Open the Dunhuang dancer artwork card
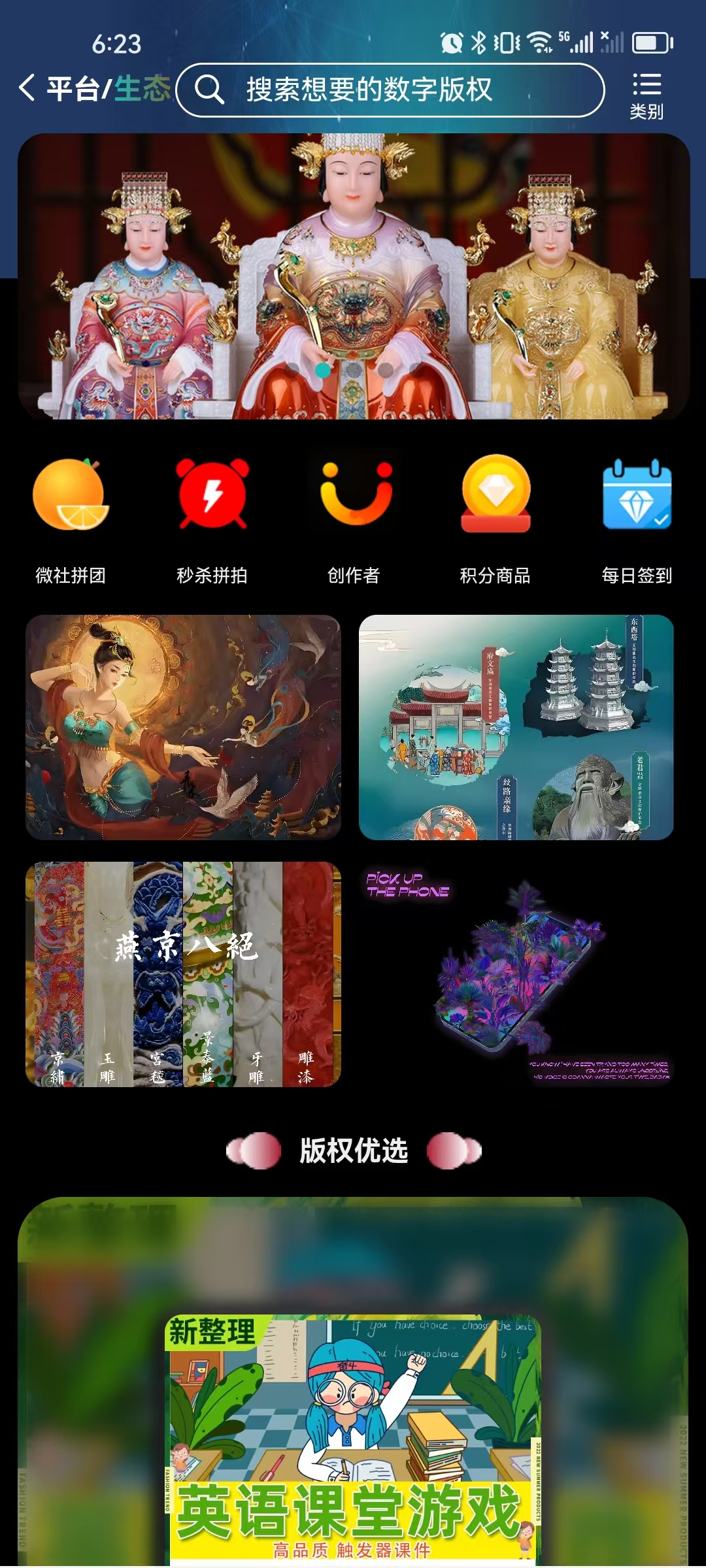Viewport: 706px width, 1568px height. [x=183, y=727]
